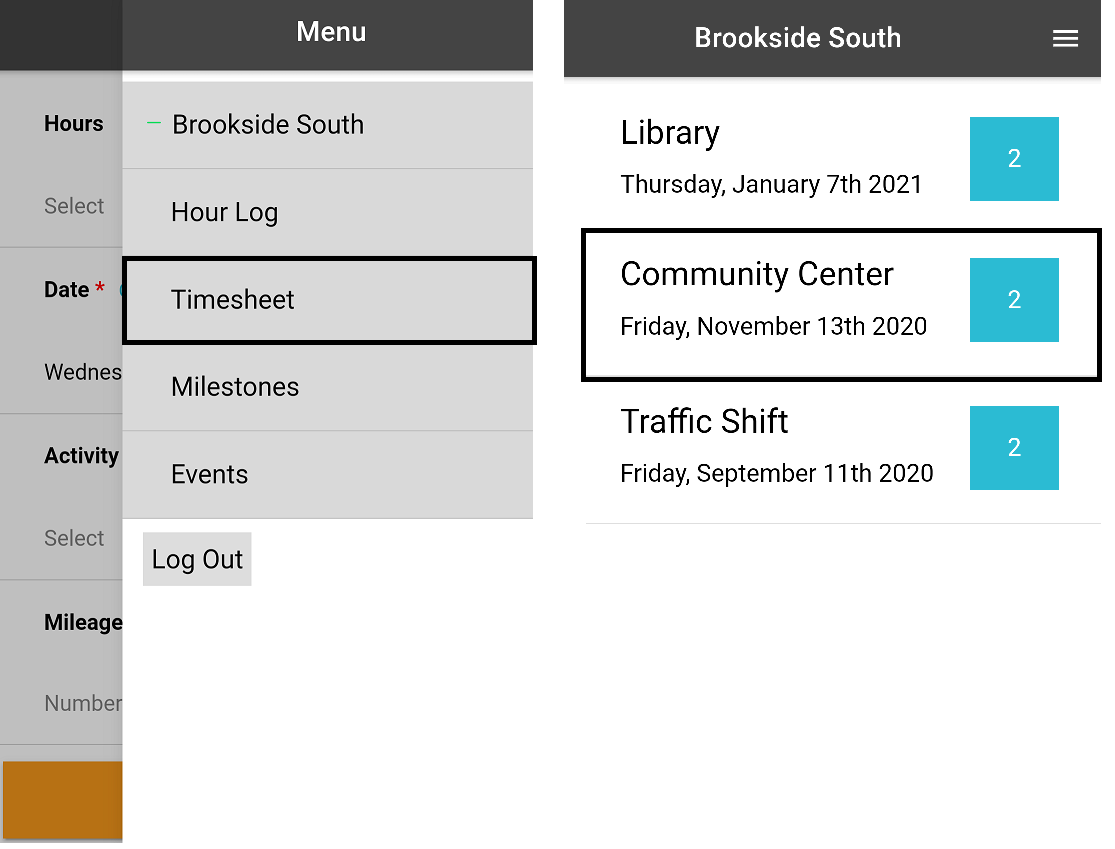Select the Community Center event

point(772,299)
